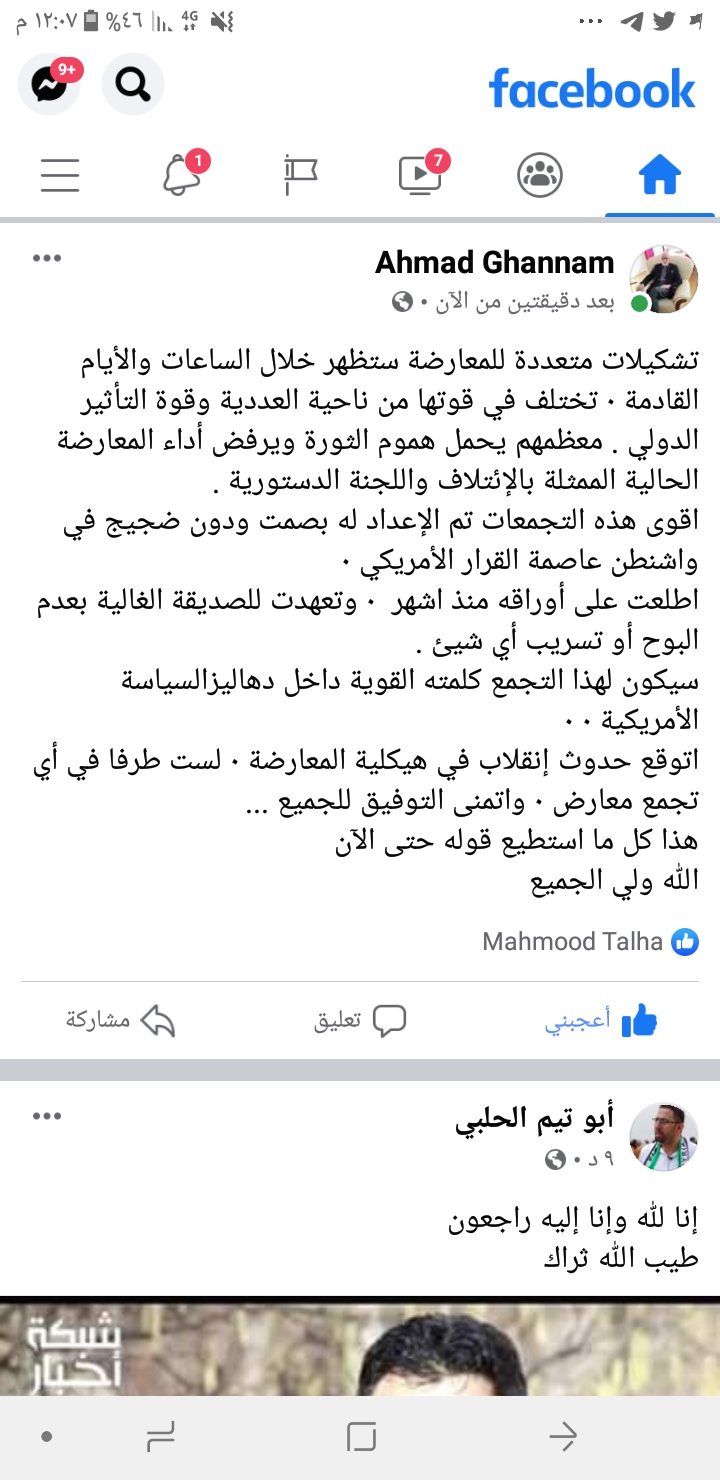Open the Watch video tab
The height and width of the screenshot is (1480, 720).
pos(420,174)
